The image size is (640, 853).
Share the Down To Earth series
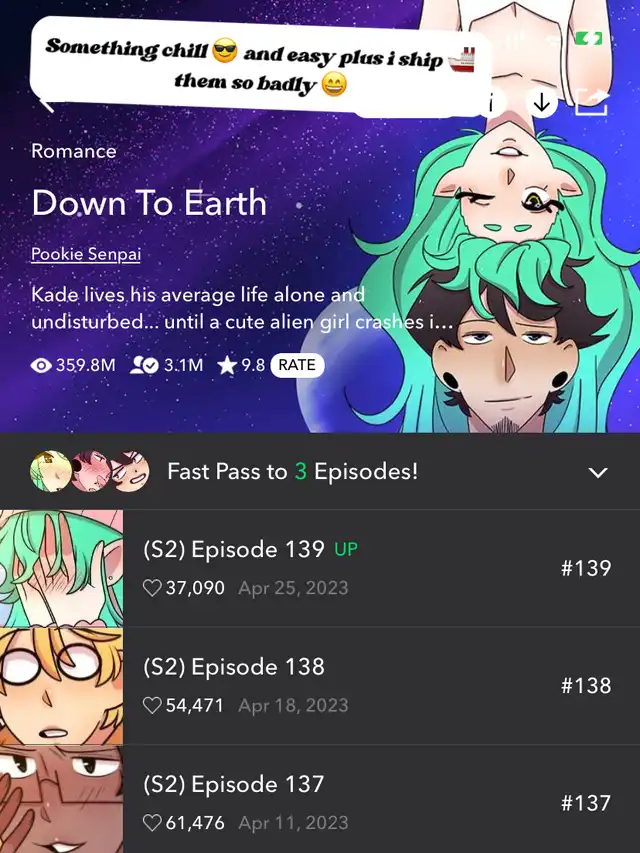click(592, 100)
